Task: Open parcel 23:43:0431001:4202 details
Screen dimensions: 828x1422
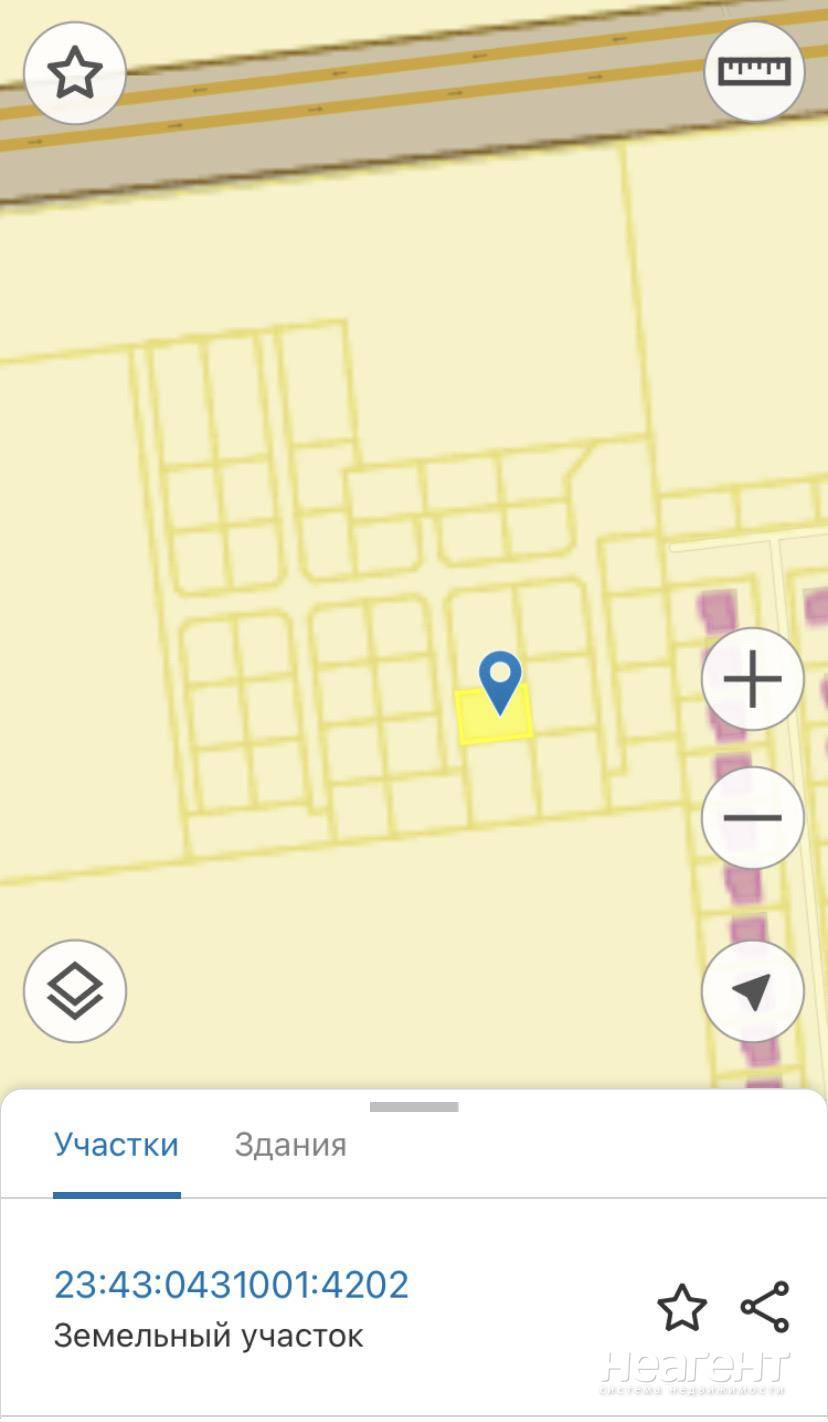Action: pyautogui.click(x=231, y=1285)
